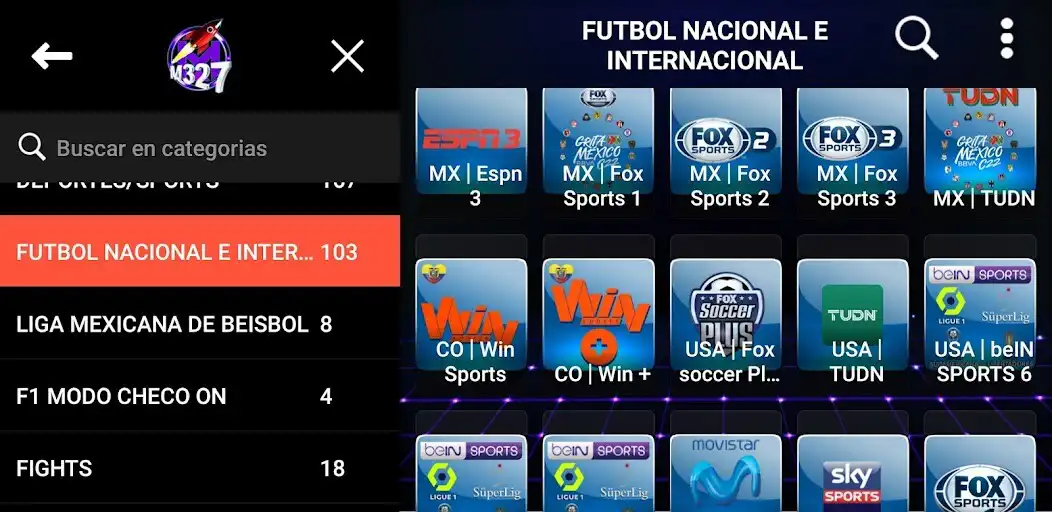Screen dimensions: 1052x512
Task: Open USA | beIN SPORTS 6 channel
Action: (x=983, y=322)
